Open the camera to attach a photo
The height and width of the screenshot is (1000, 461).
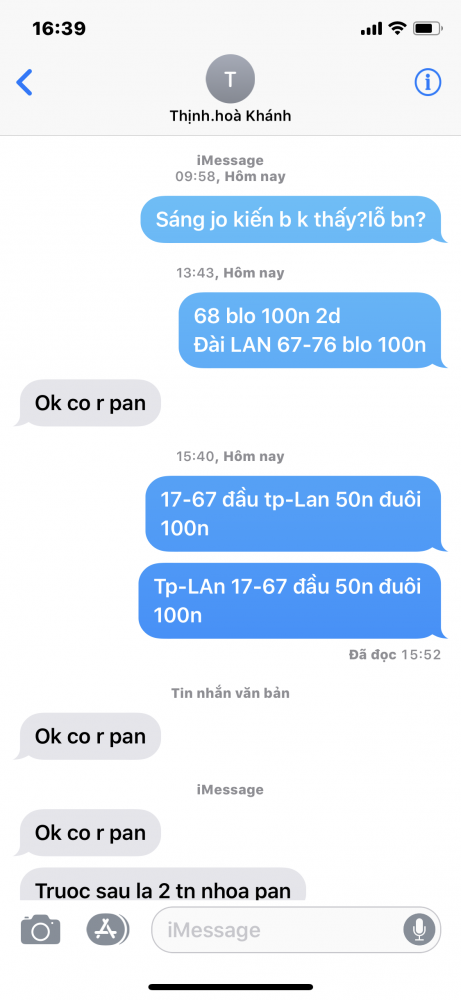click(40, 929)
